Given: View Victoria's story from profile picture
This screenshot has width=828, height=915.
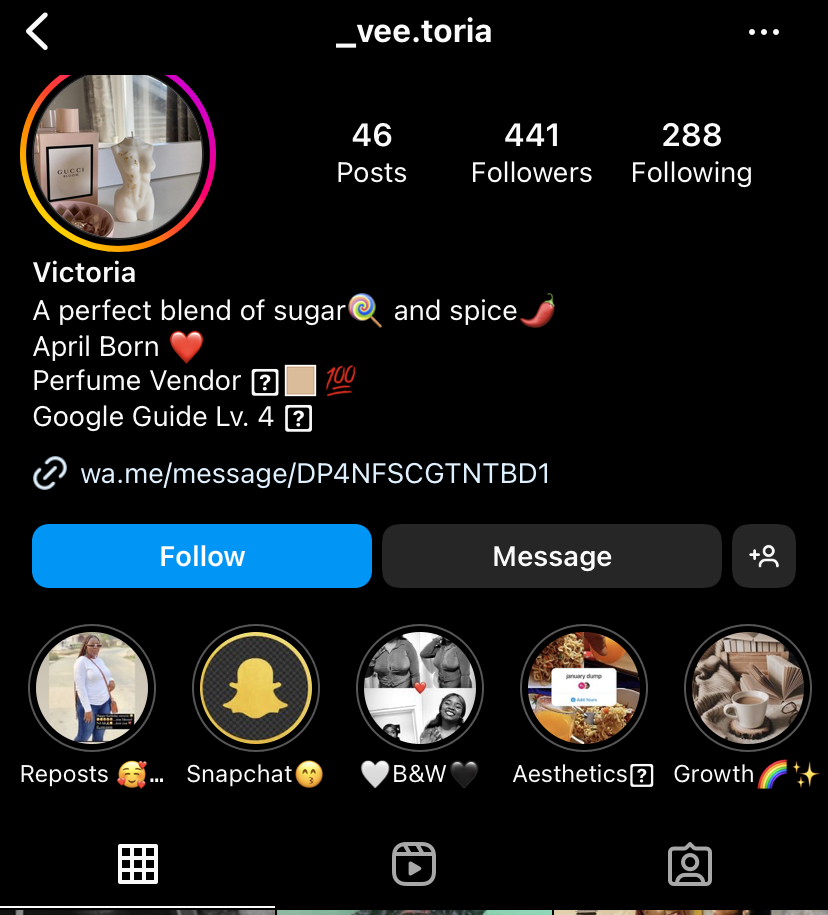Looking at the screenshot, I should pos(118,155).
